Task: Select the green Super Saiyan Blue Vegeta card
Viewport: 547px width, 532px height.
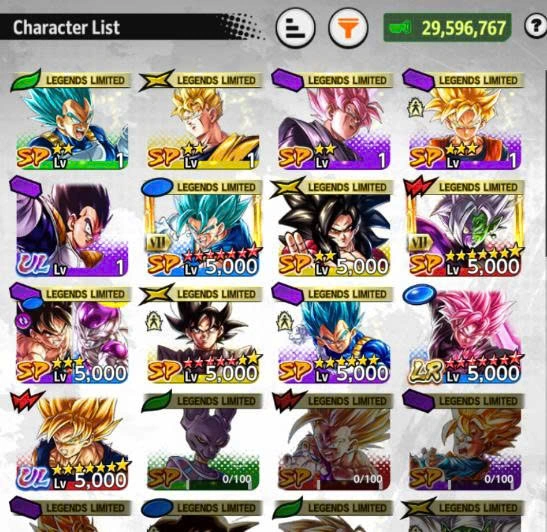Action: pyautogui.click(x=72, y=121)
